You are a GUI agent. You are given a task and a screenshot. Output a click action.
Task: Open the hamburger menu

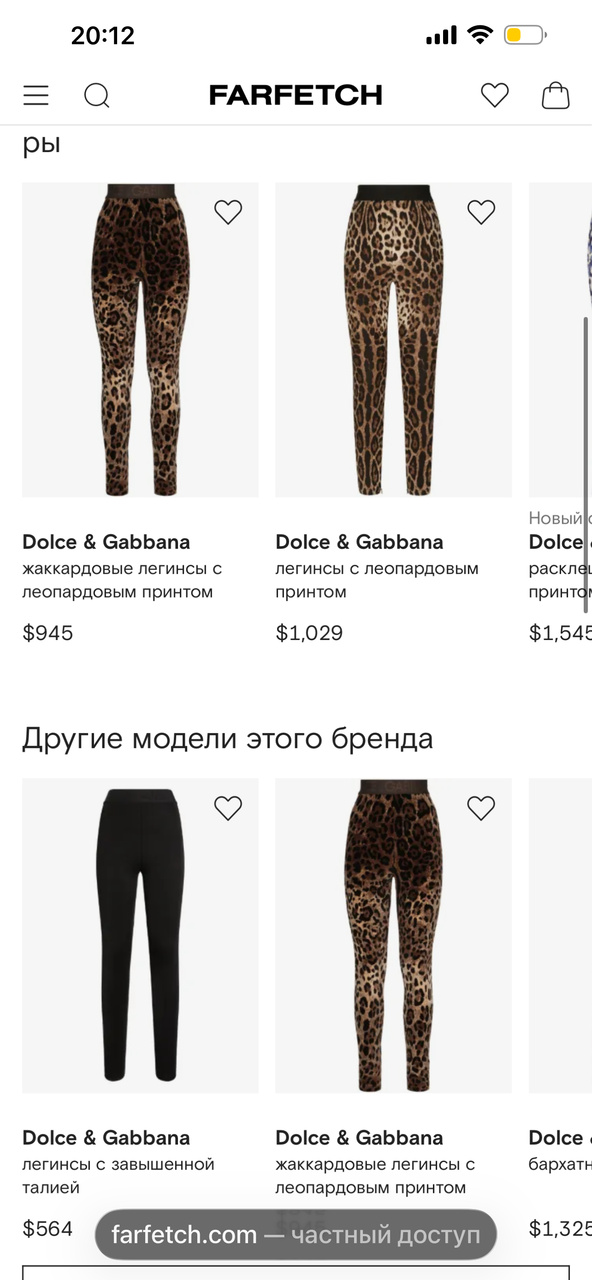click(36, 95)
